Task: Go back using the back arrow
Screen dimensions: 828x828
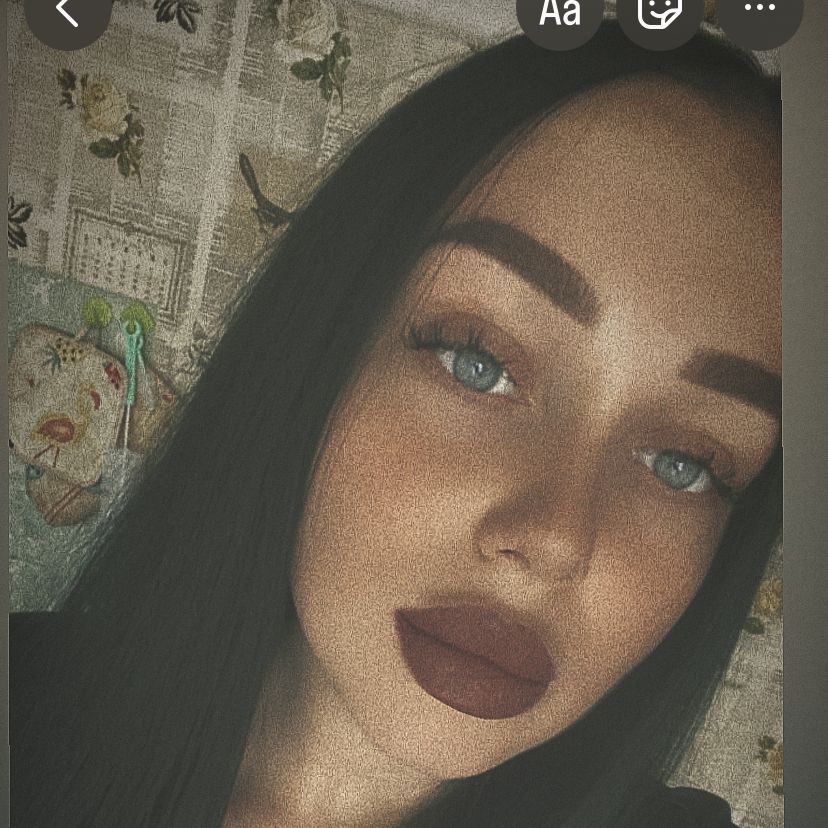Action: pyautogui.click(x=67, y=12)
